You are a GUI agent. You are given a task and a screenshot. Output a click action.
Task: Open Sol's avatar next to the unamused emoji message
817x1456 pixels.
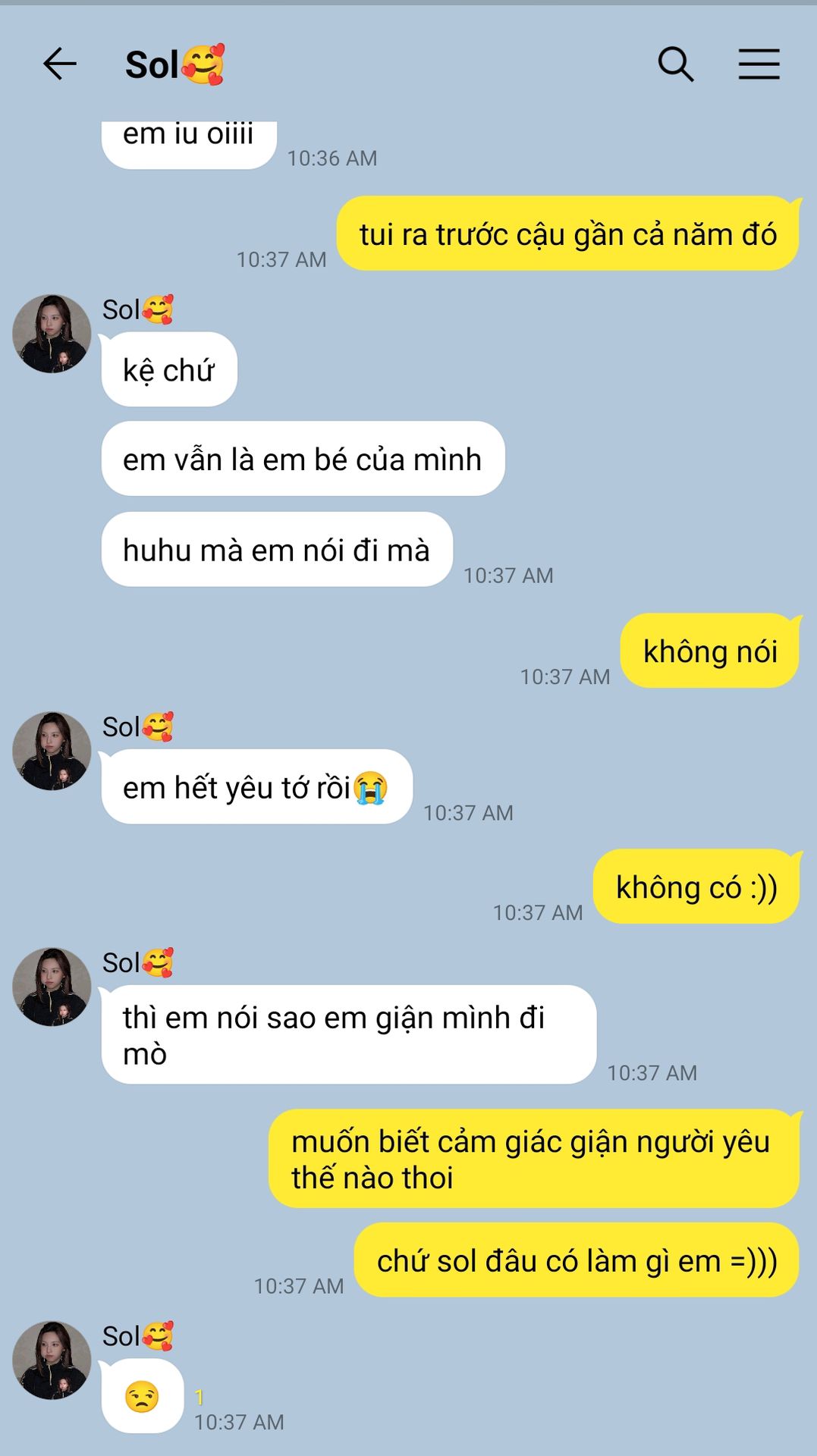pos(52,1360)
